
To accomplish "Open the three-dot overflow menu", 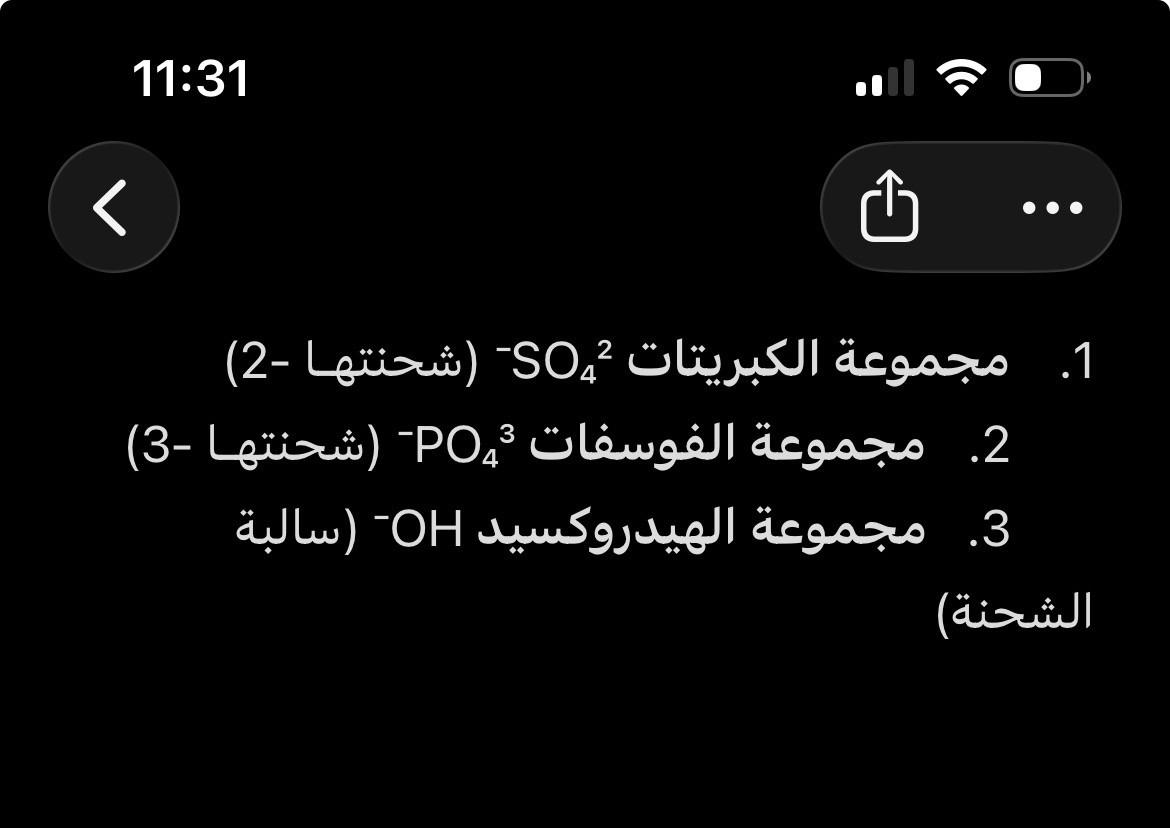I will pyautogui.click(x=1052, y=207).
